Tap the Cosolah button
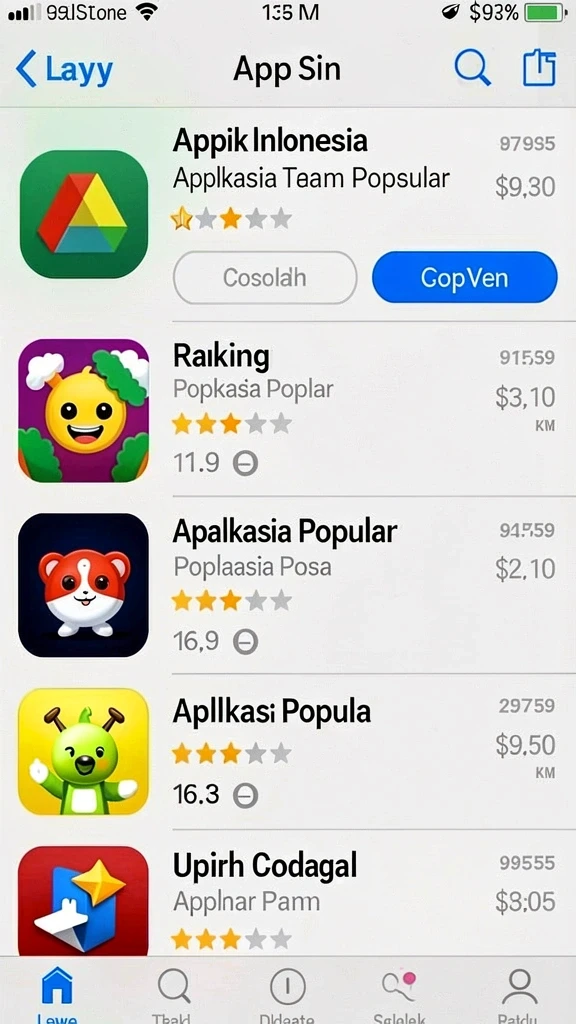This screenshot has height=1024, width=576. coord(264,278)
